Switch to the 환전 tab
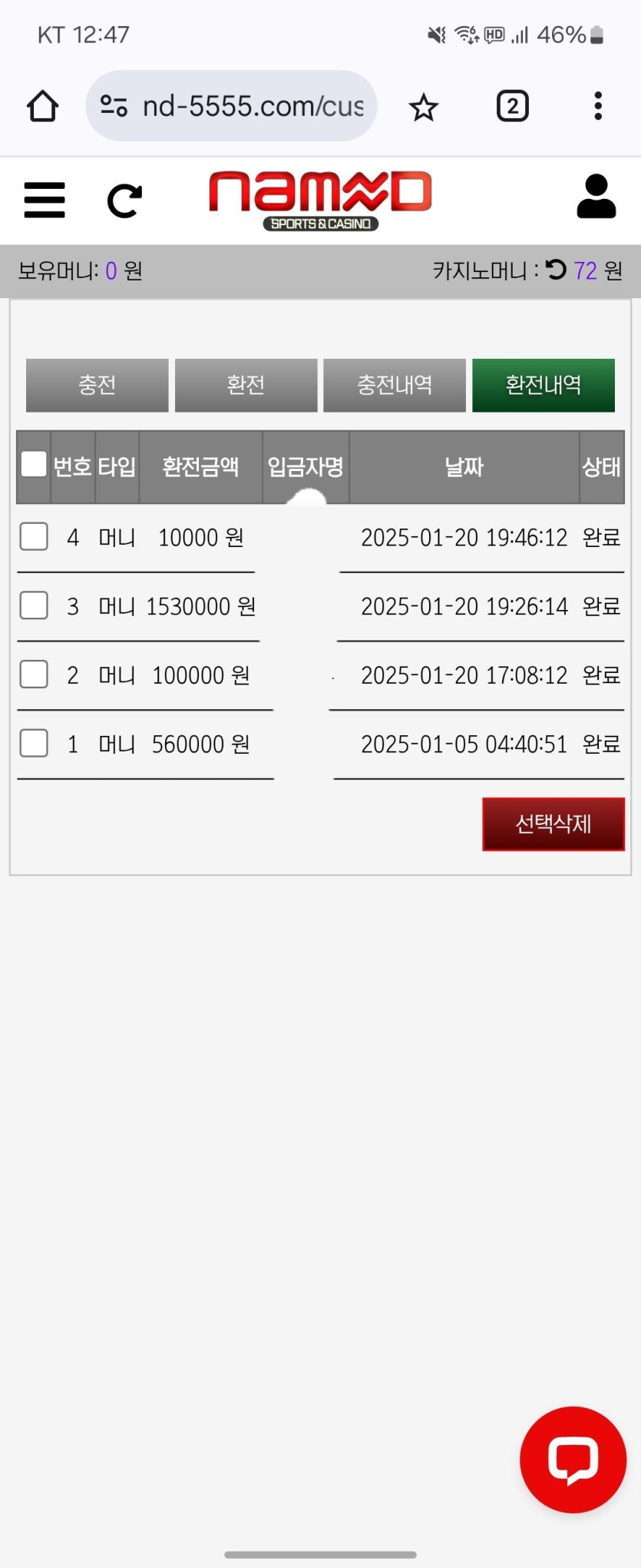Viewport: 641px width, 1568px height. (x=246, y=385)
